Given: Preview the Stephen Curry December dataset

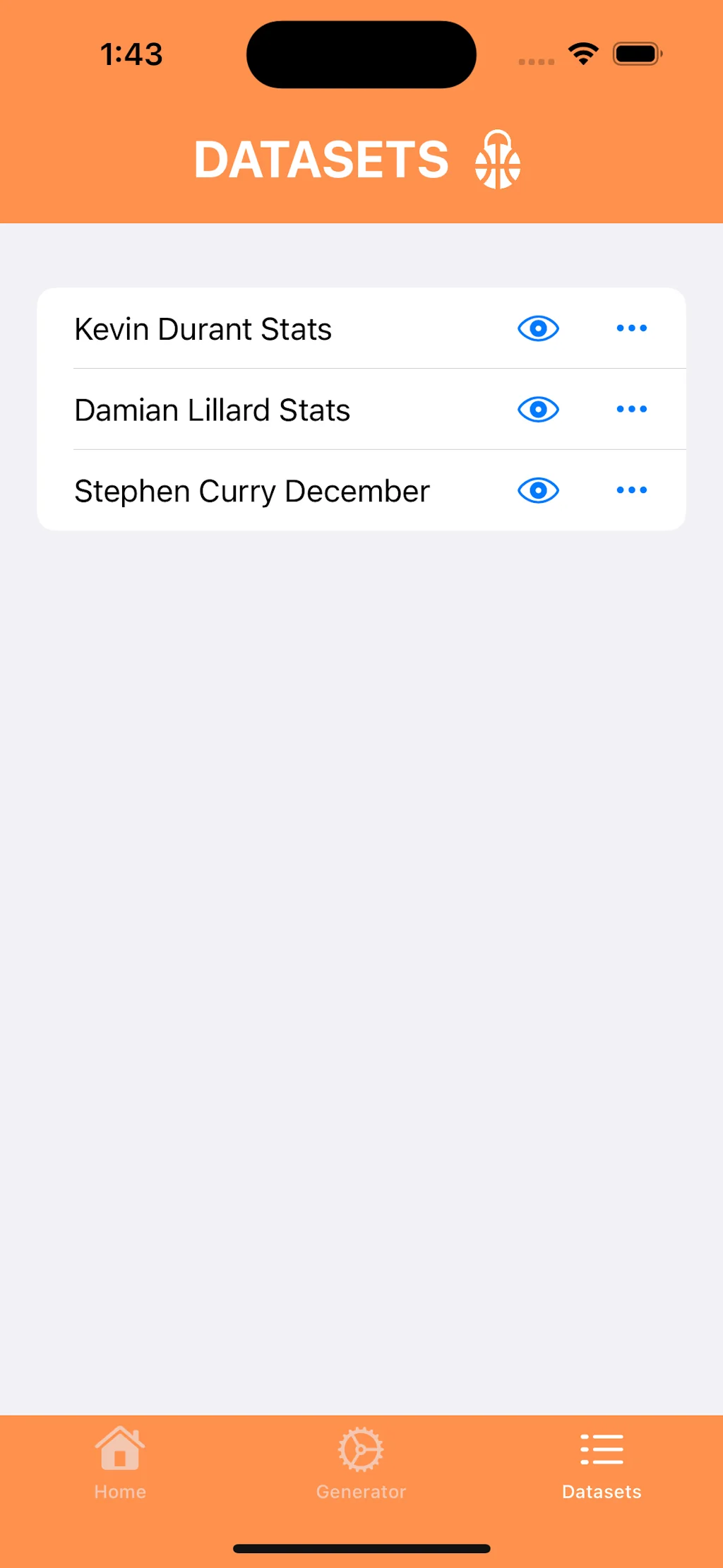Looking at the screenshot, I should click(x=538, y=490).
